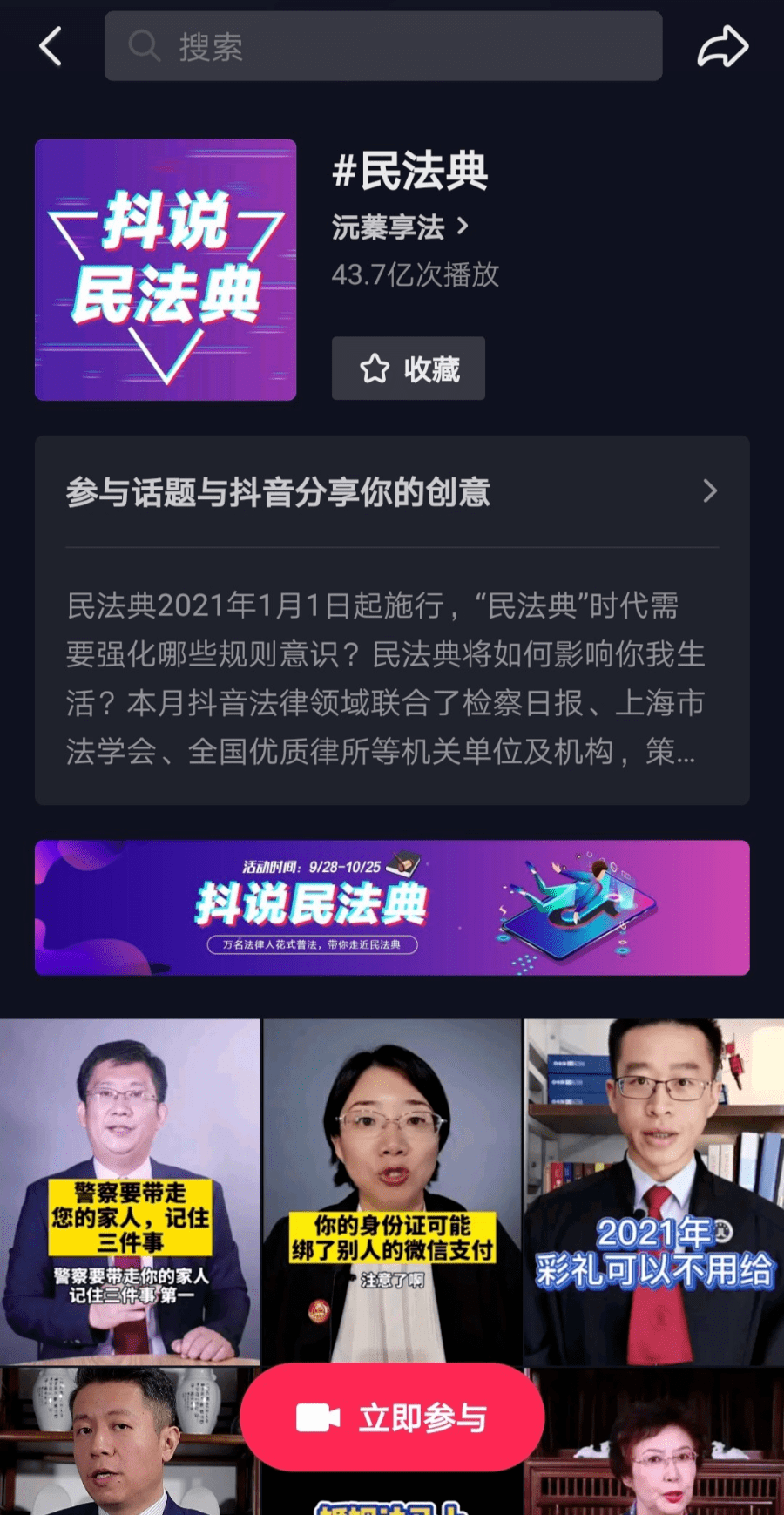The width and height of the screenshot is (784, 1515).
Task: Open the 抖说民法典 topic cover image
Action: click(166, 270)
